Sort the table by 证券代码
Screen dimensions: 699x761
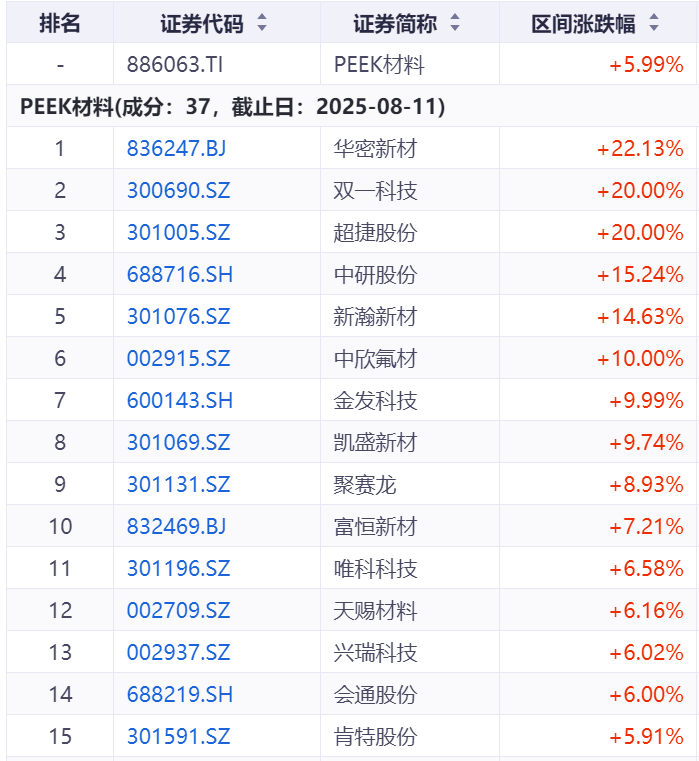(x=262, y=23)
